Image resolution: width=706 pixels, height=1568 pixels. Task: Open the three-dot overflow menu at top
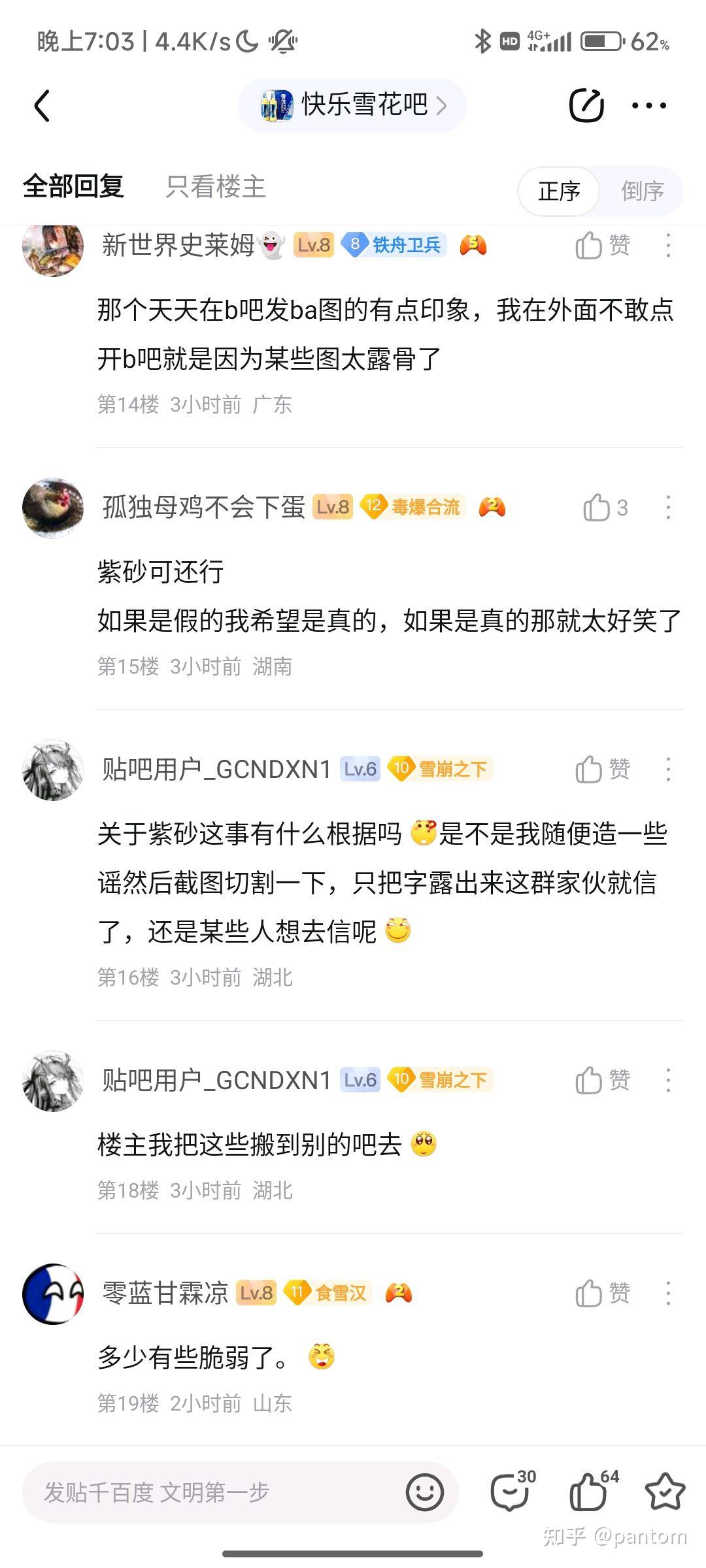tap(648, 106)
